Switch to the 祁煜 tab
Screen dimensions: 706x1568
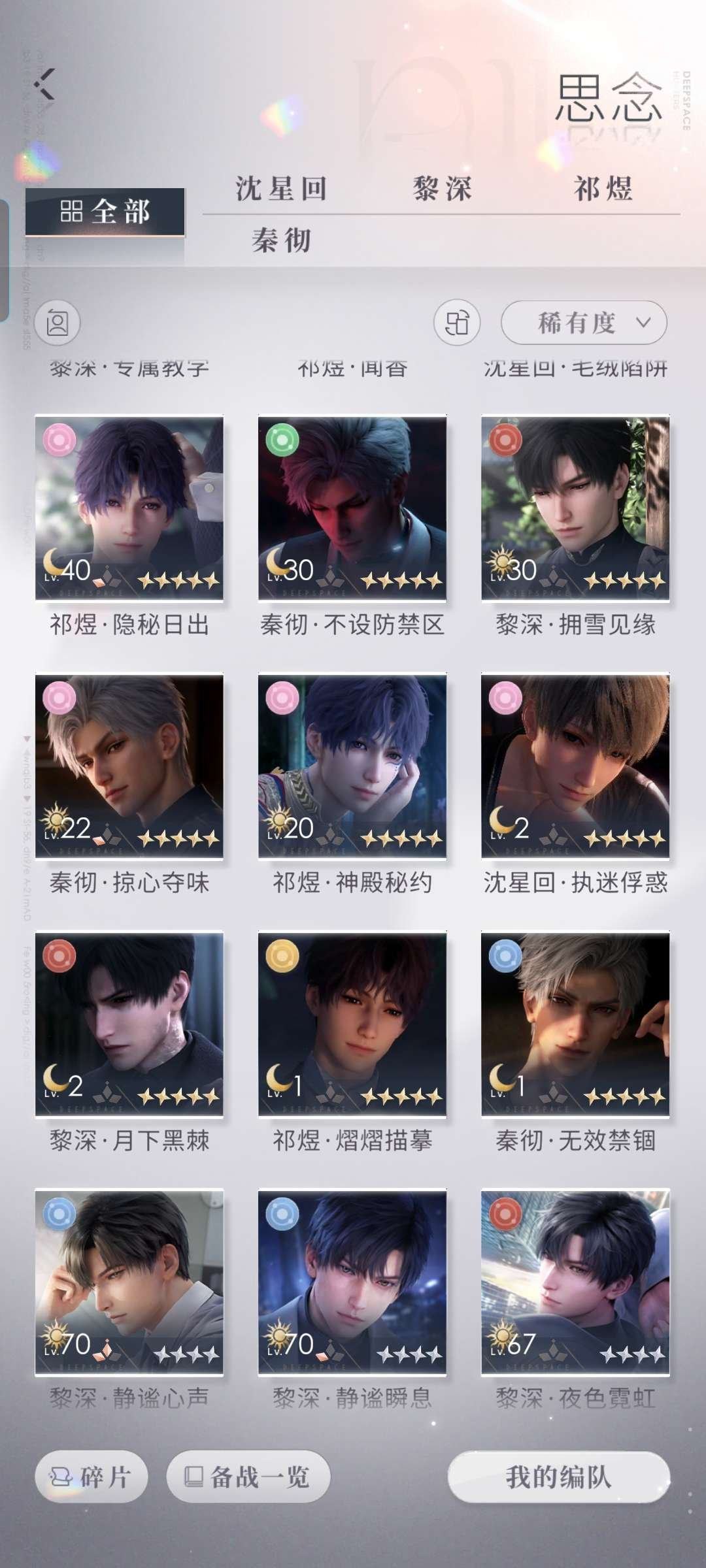click(x=603, y=189)
